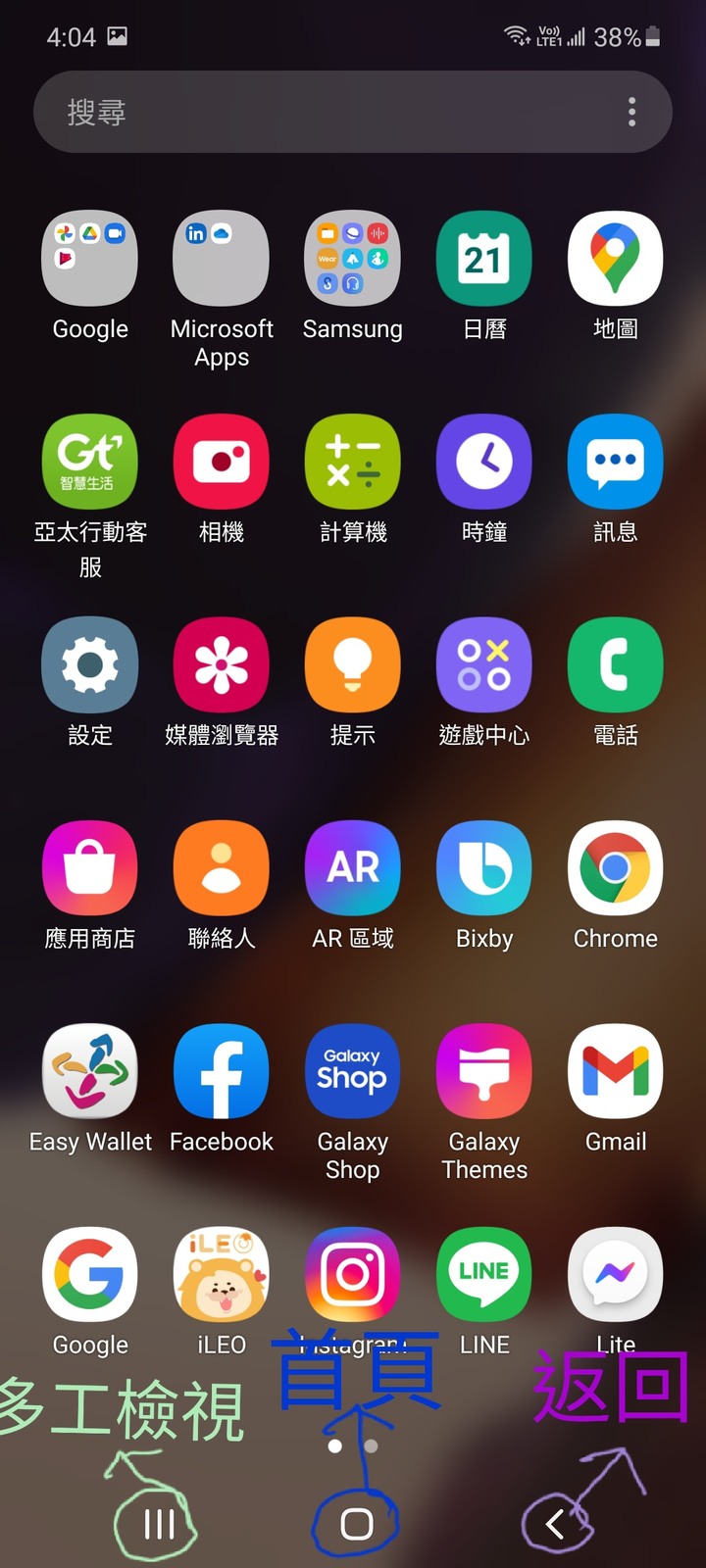Open recent apps multitasking view
The height and width of the screenshot is (1568, 706).
[159, 1524]
